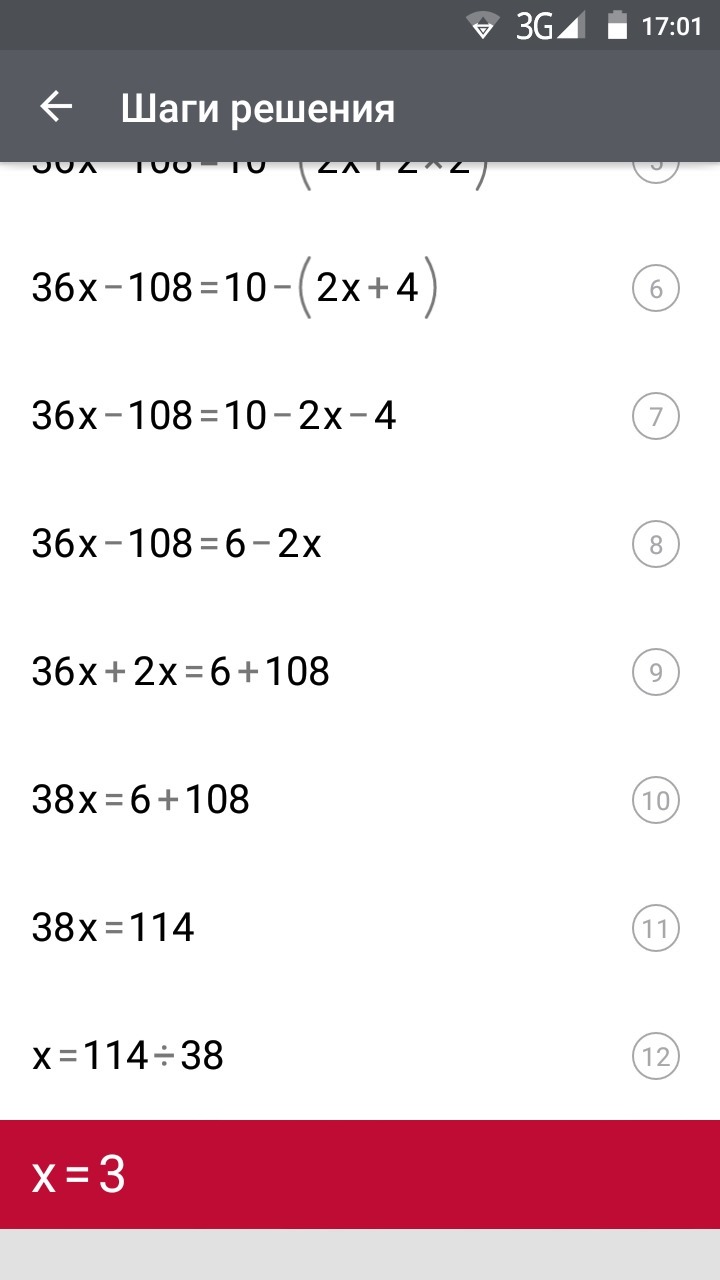Expand step 11 explanation

pos(656,929)
